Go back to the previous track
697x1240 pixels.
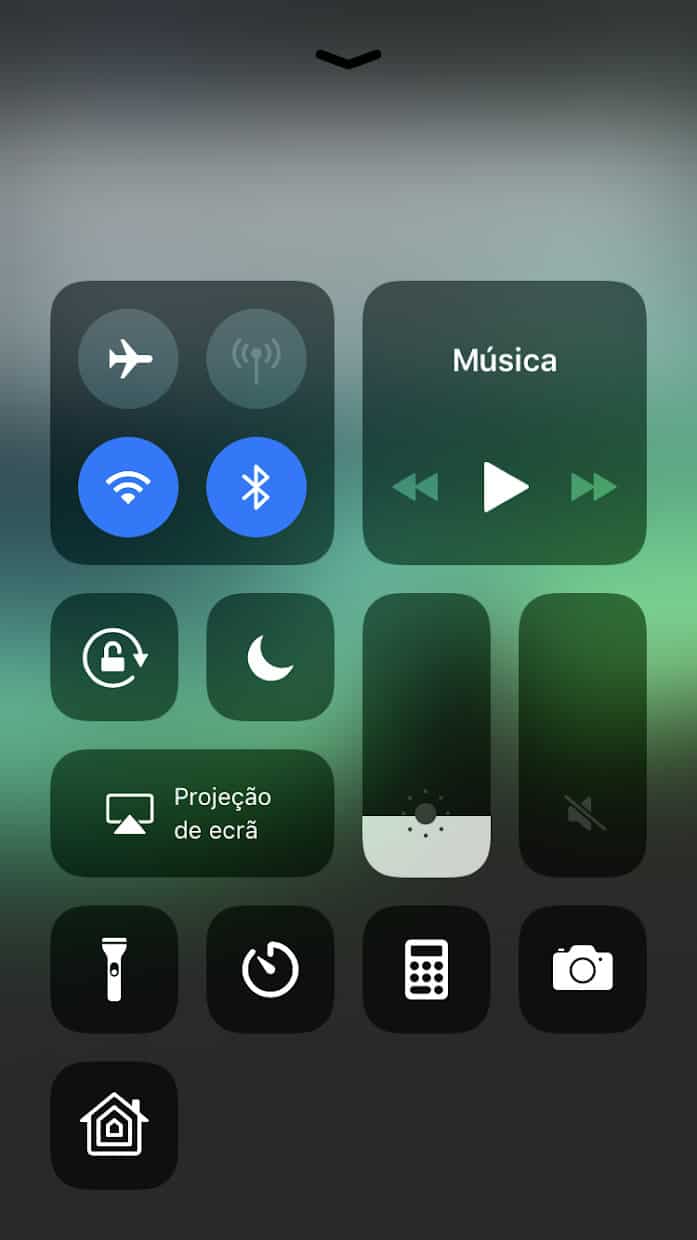415,487
